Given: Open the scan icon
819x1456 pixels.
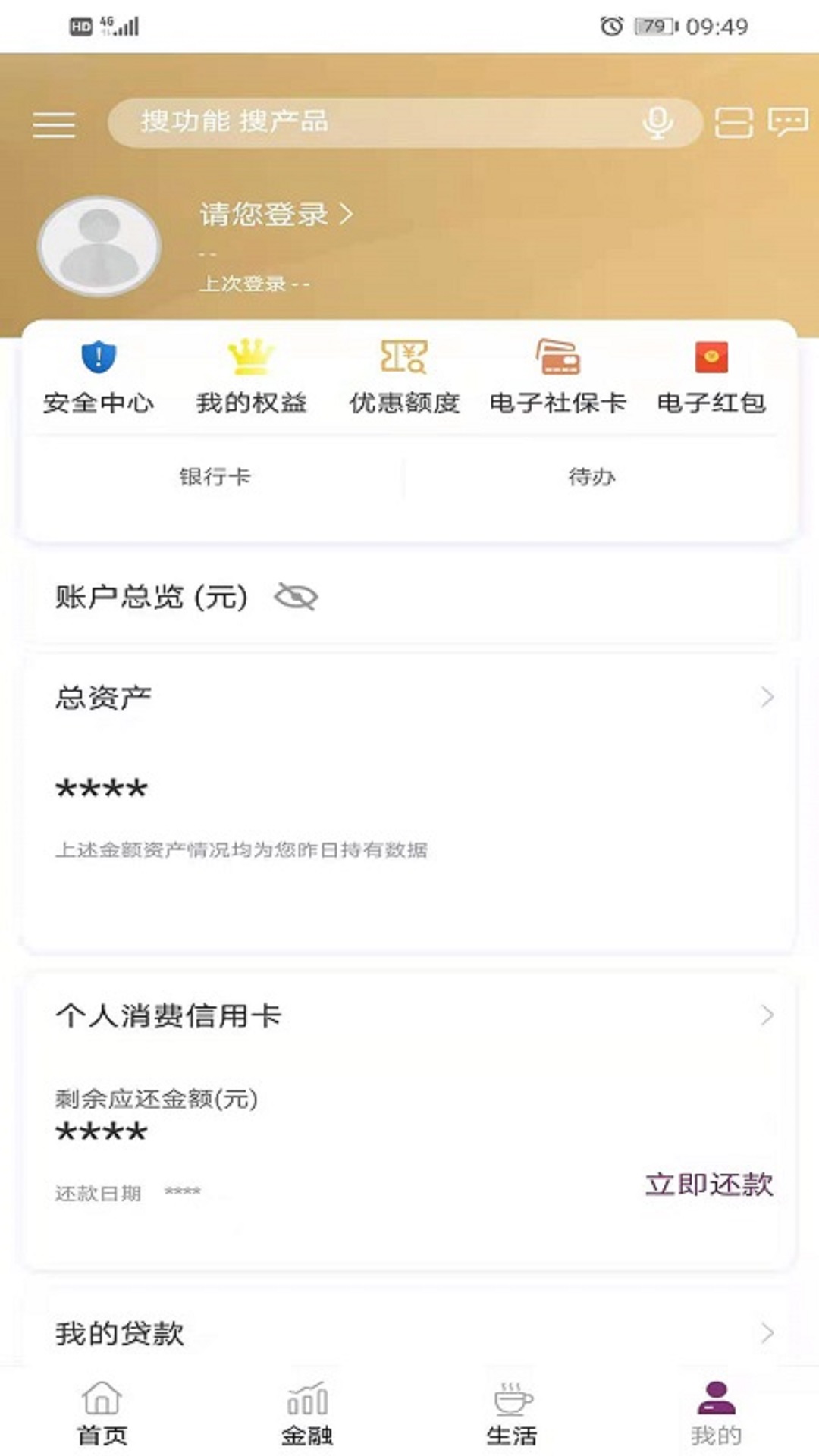Looking at the screenshot, I should [x=733, y=122].
